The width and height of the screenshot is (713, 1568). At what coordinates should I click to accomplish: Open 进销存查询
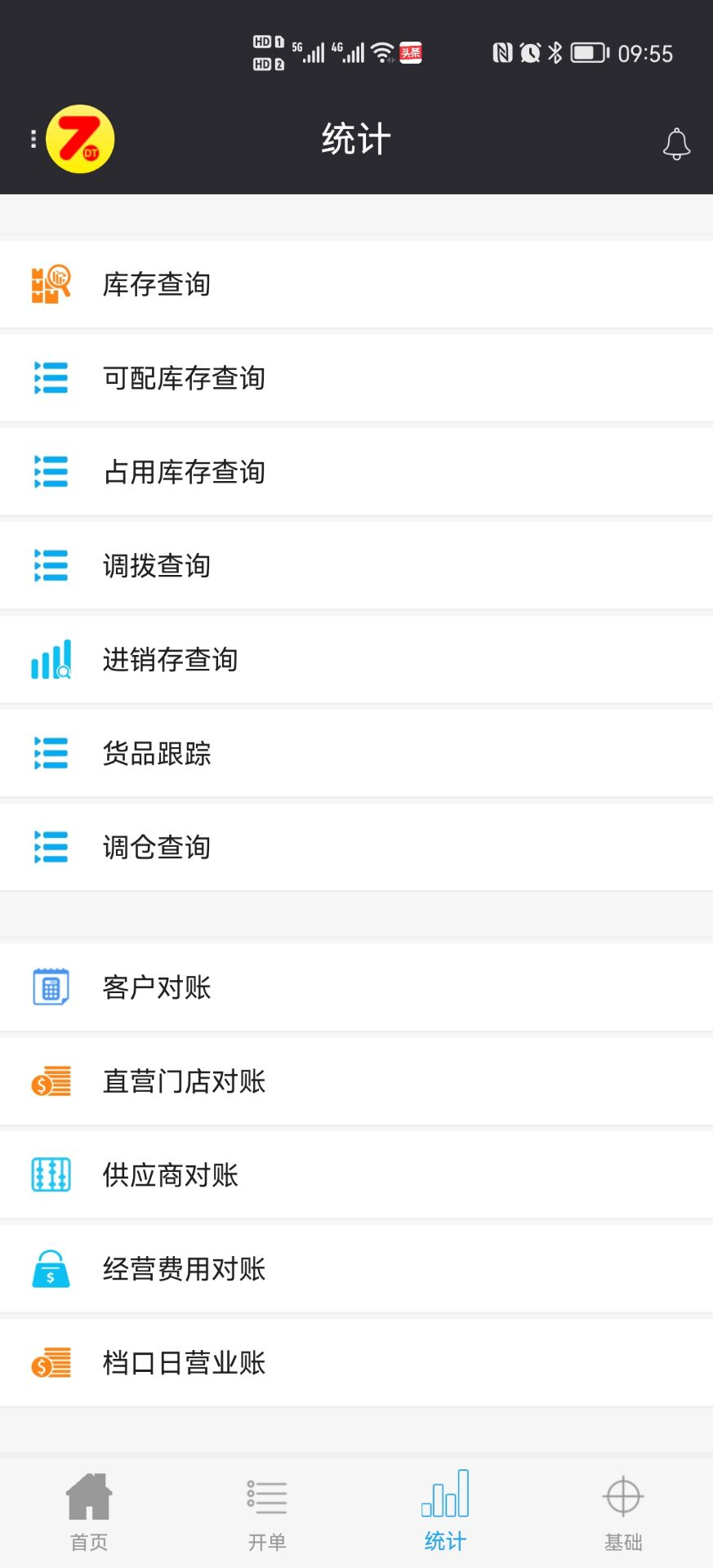coord(356,660)
